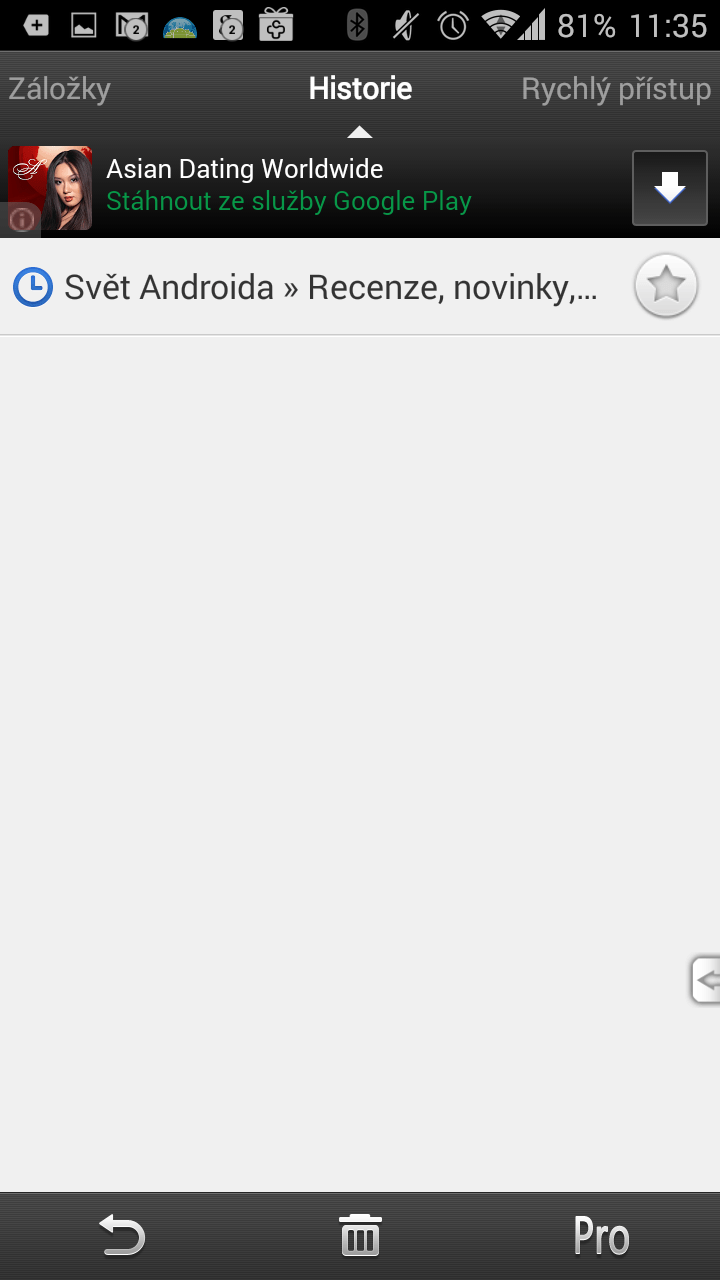Viewport: 720px width, 1280px height.
Task: Open the ad info icon
Action: coord(21,218)
